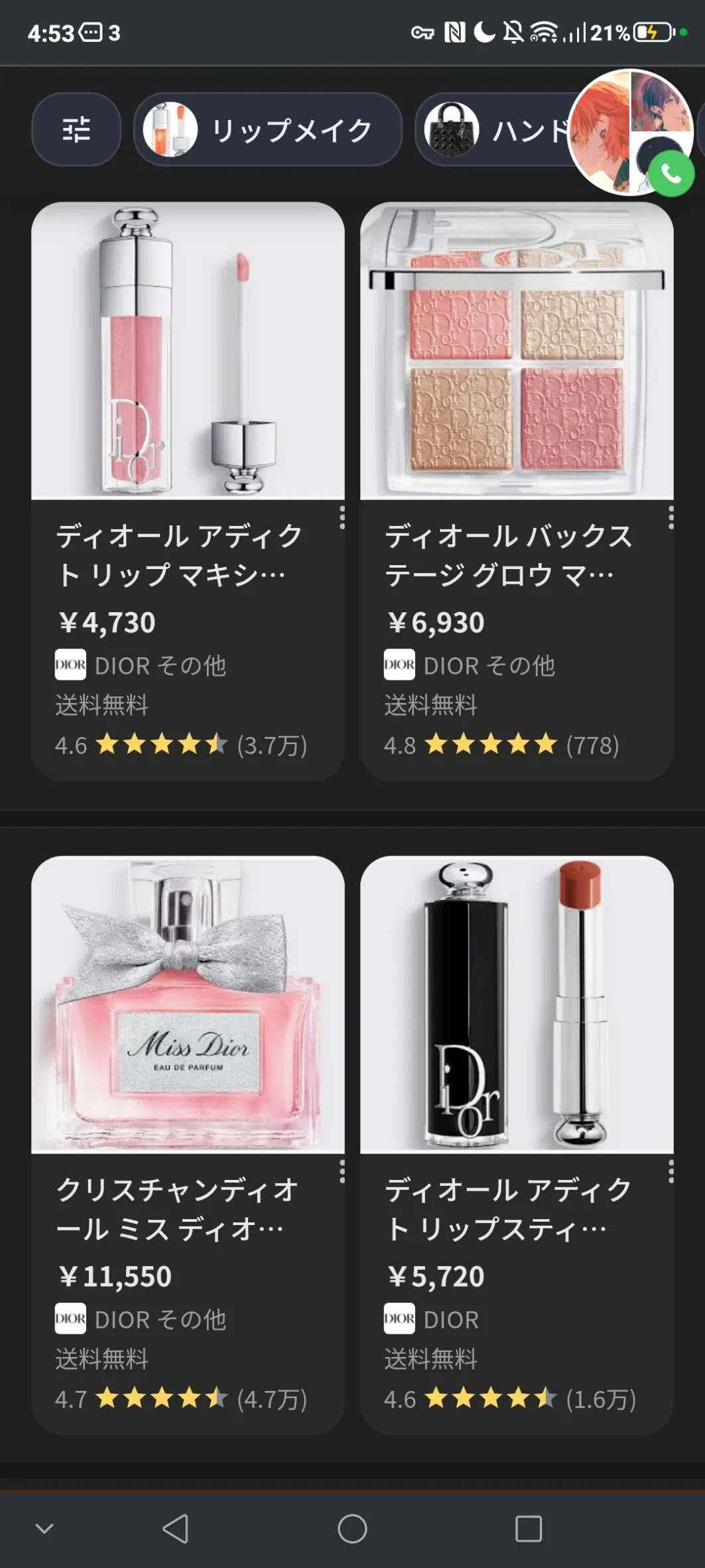Open the ¥4,730 Dior lip maximizer card

pos(188,491)
